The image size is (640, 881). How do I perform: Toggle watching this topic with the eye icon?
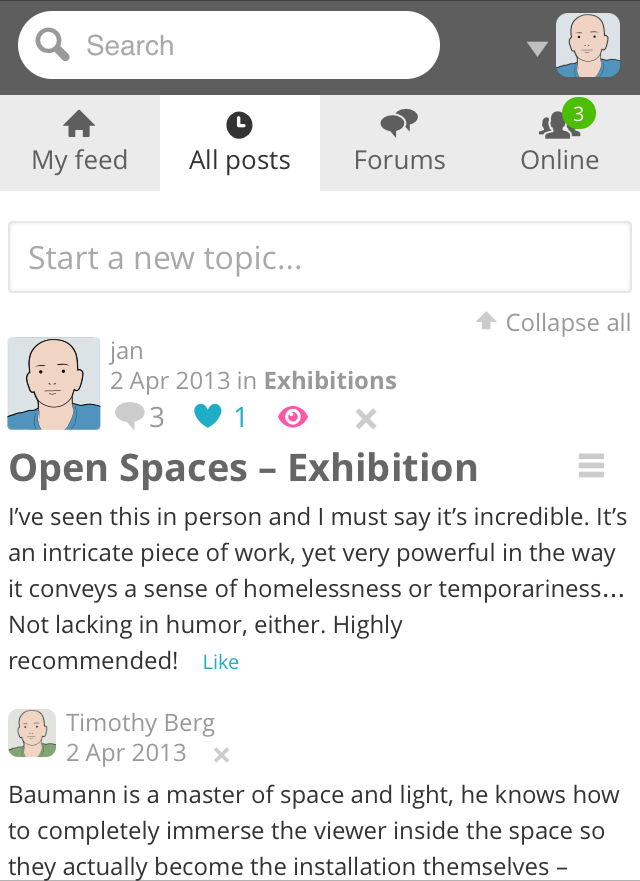(293, 417)
